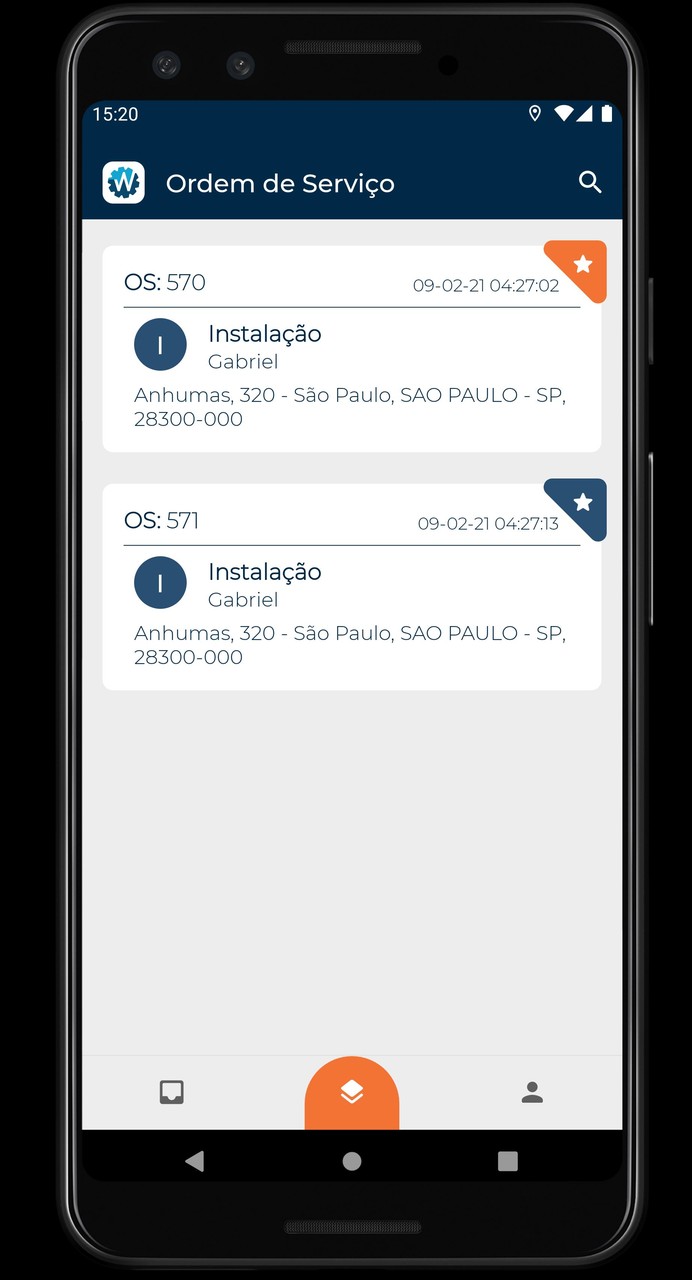Tap the system back button
692x1280 pixels.
click(195, 1161)
